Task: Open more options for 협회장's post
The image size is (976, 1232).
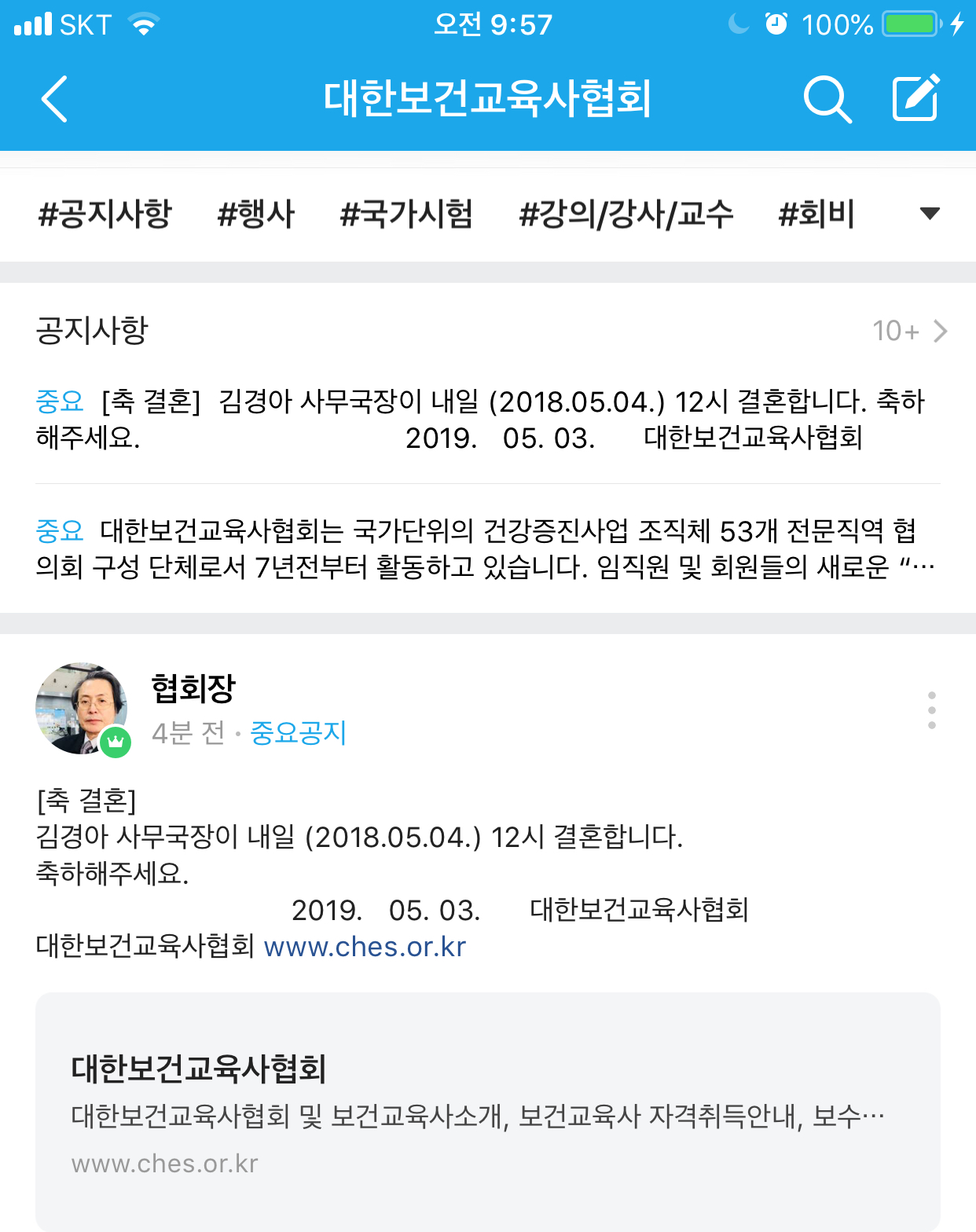Action: point(931,710)
